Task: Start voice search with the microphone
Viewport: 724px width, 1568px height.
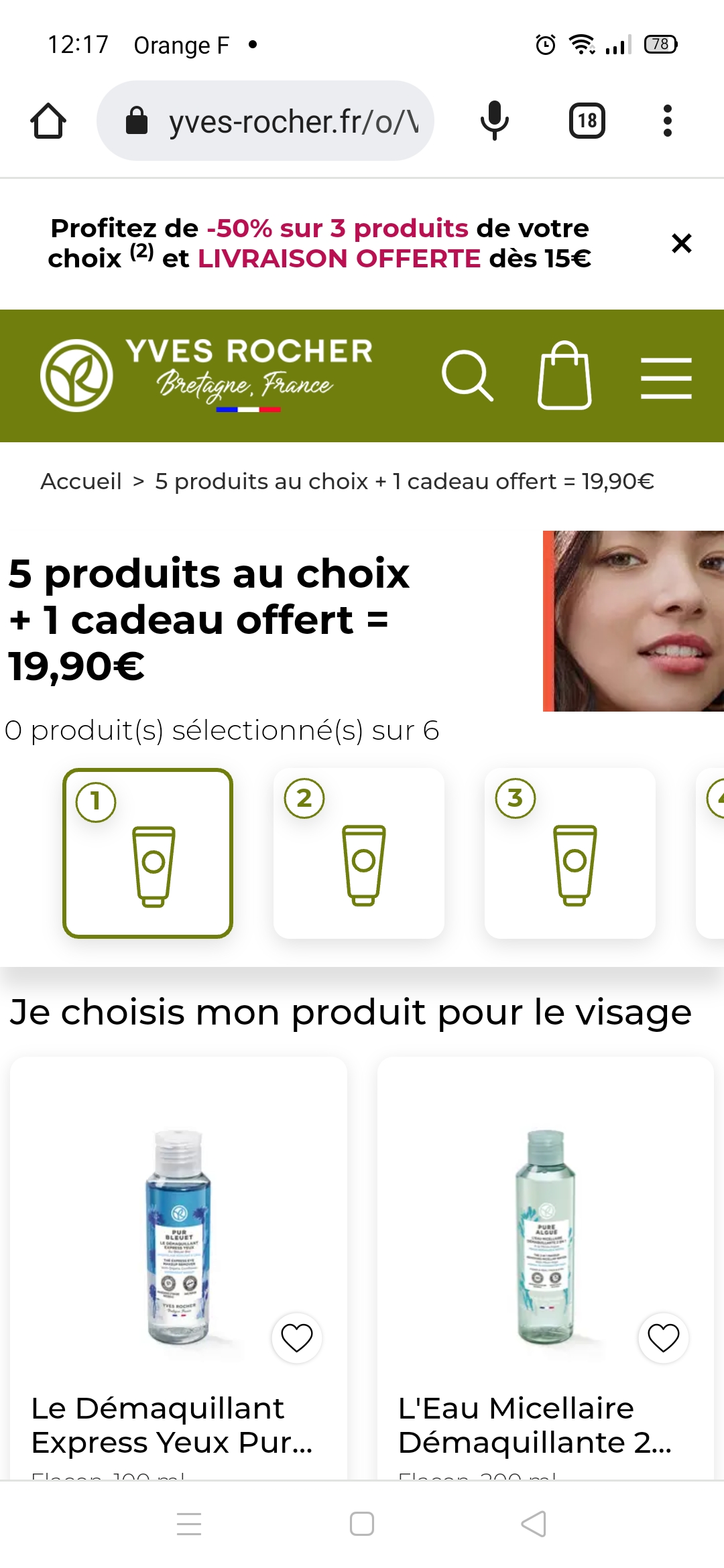Action: coord(495,121)
